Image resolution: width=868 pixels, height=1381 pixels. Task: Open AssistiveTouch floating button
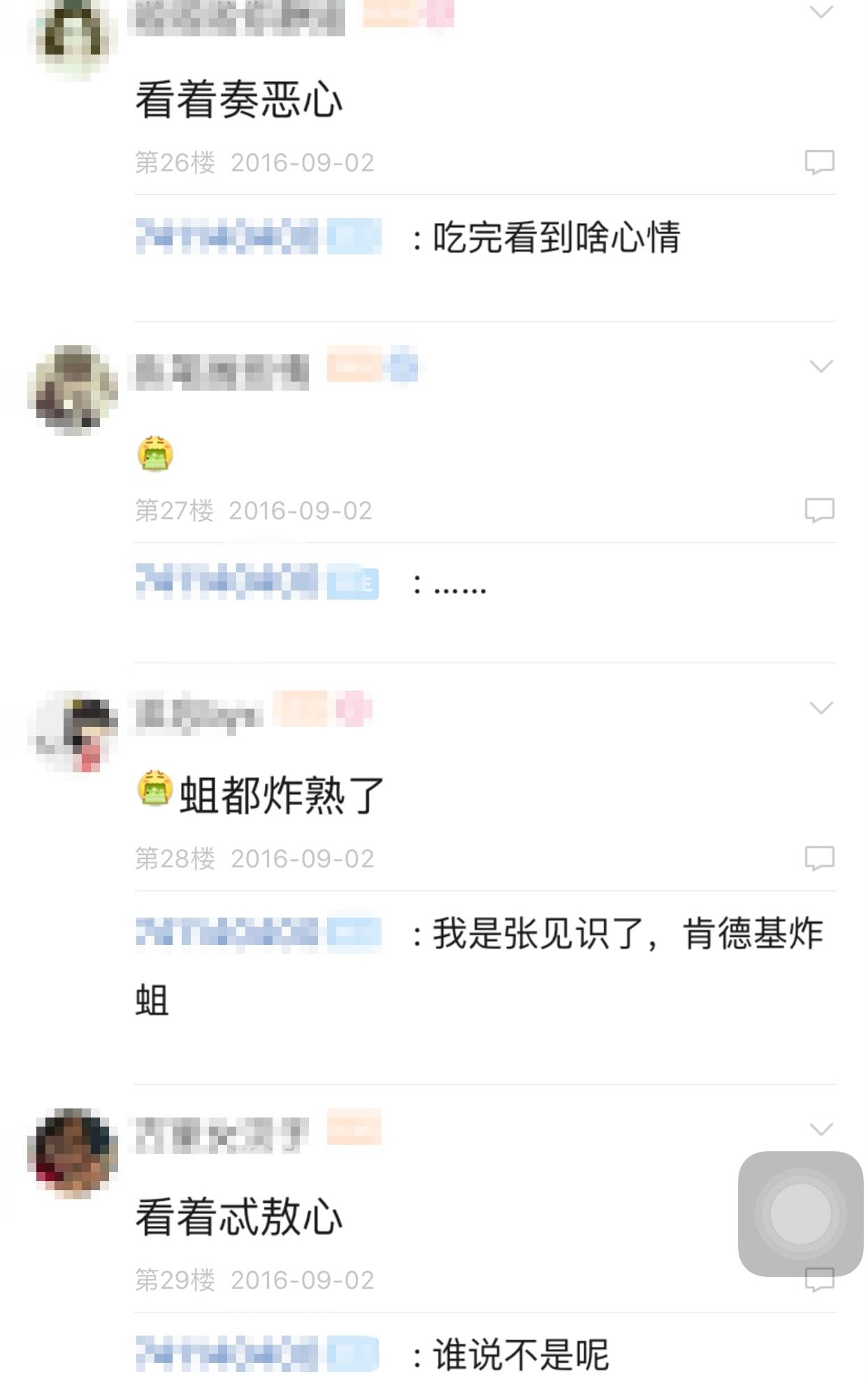(800, 1214)
